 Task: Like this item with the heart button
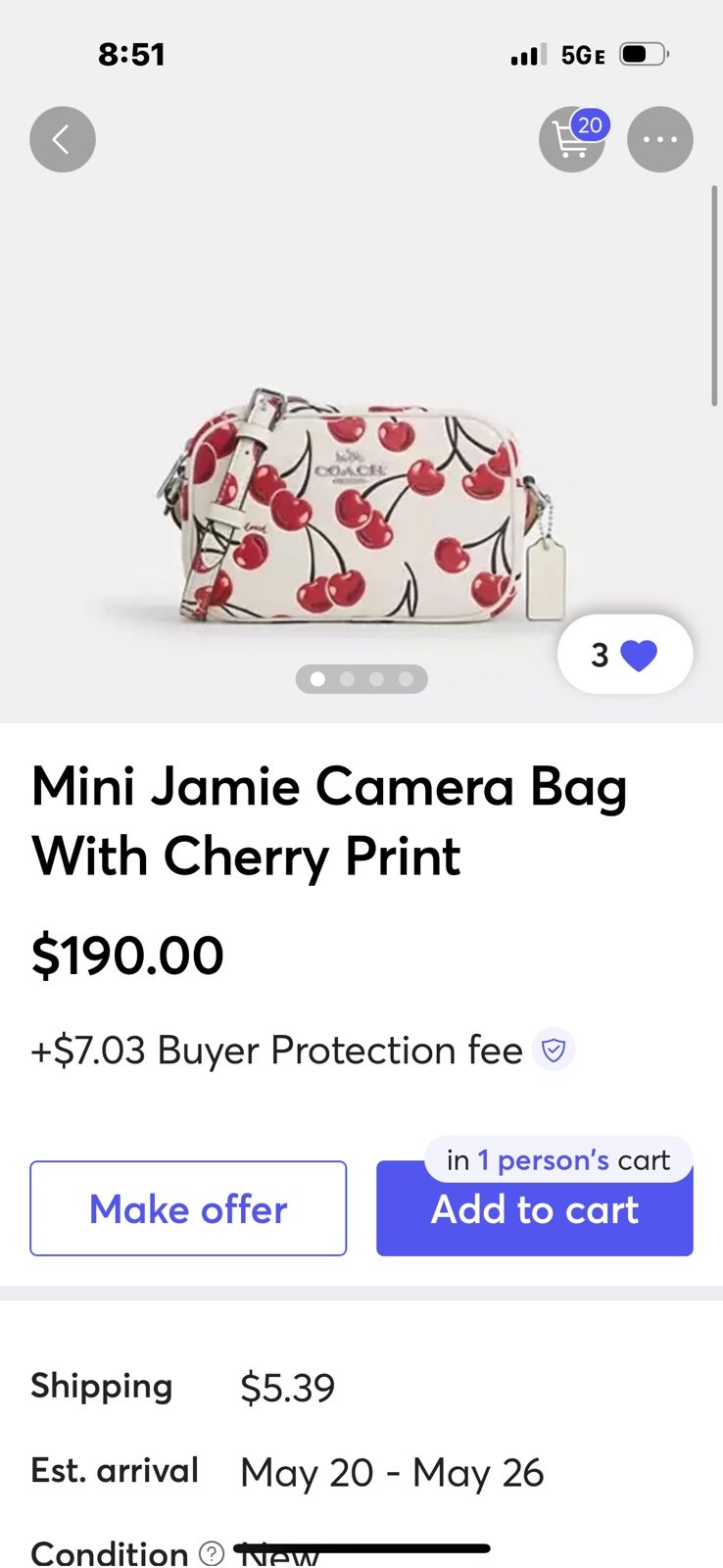point(625,654)
